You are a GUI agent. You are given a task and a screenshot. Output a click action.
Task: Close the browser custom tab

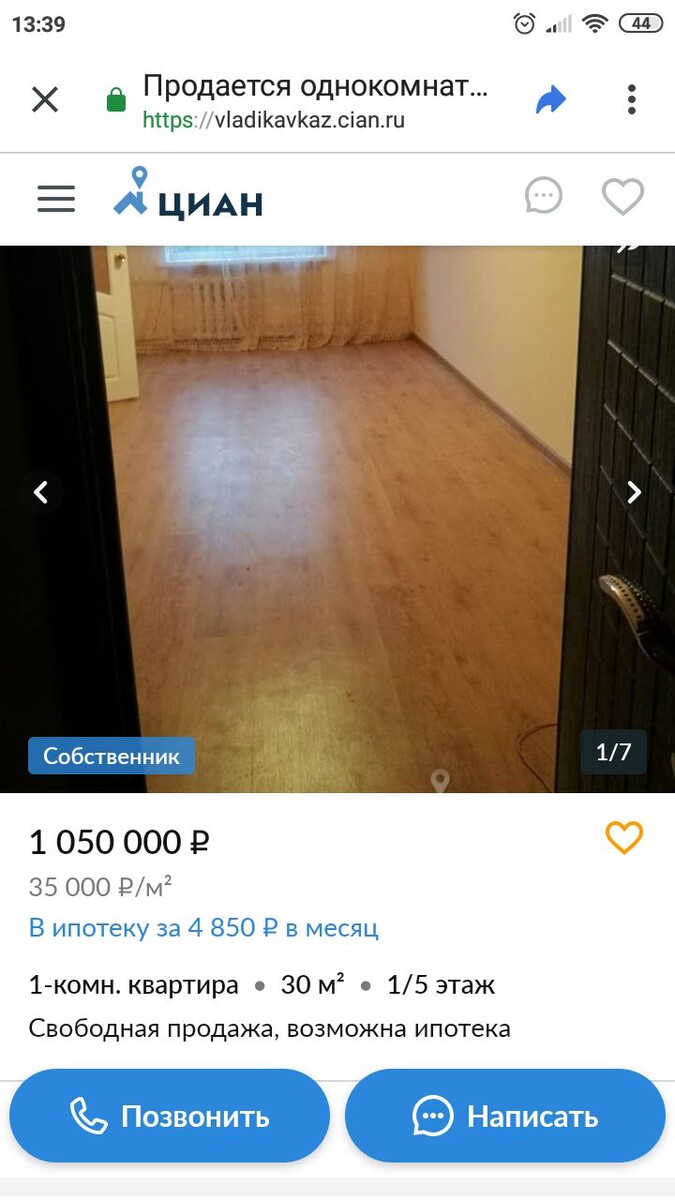point(45,100)
